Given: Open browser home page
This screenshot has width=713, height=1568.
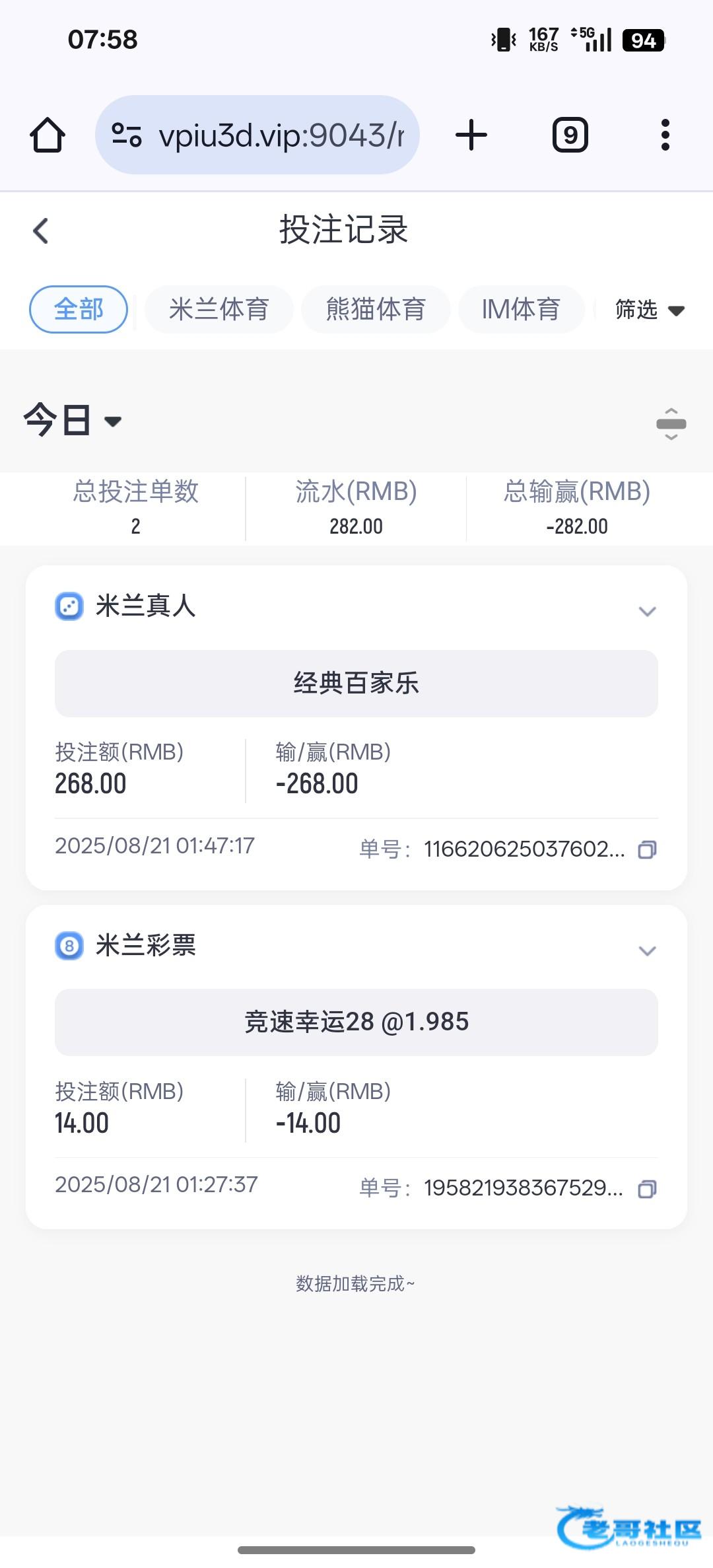Looking at the screenshot, I should tap(48, 135).
